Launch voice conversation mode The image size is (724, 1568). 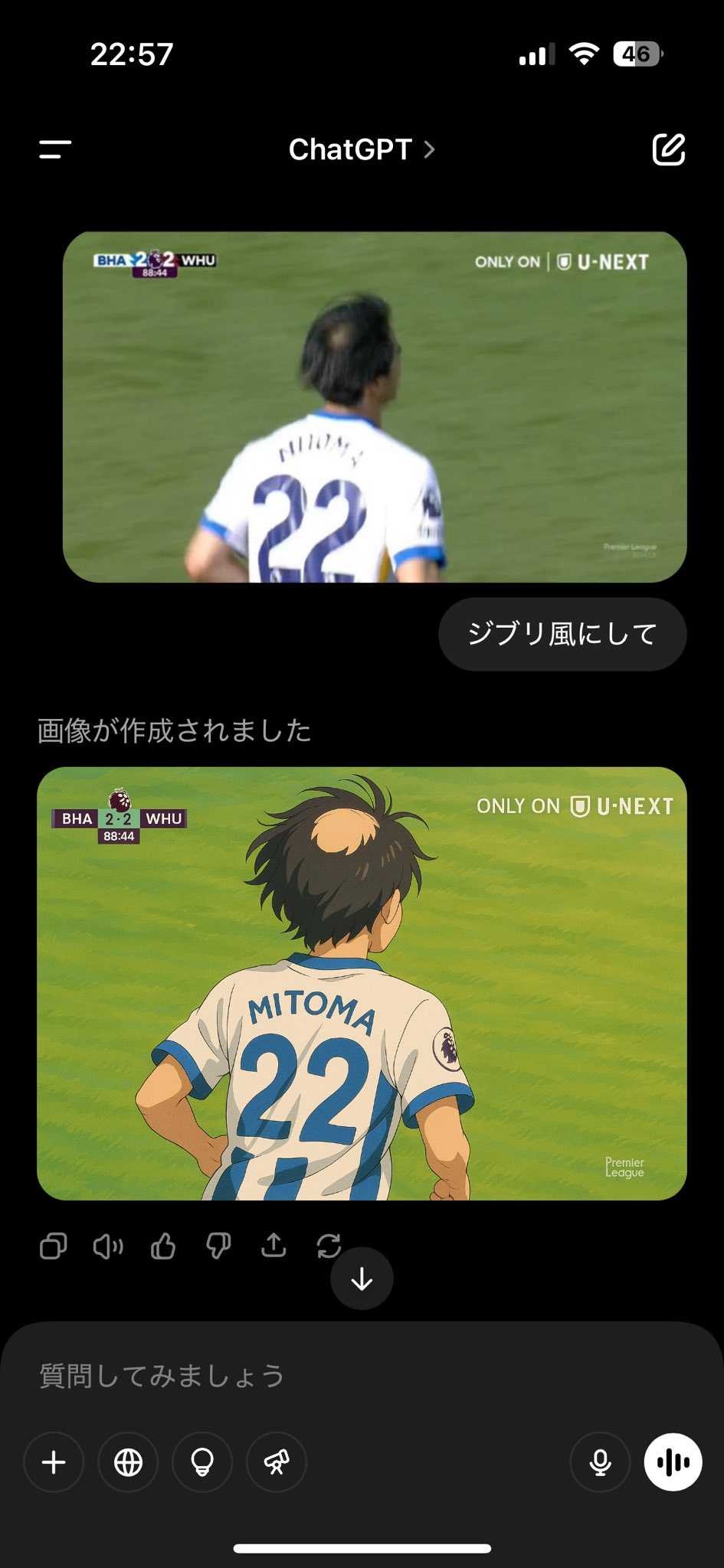(x=673, y=1463)
